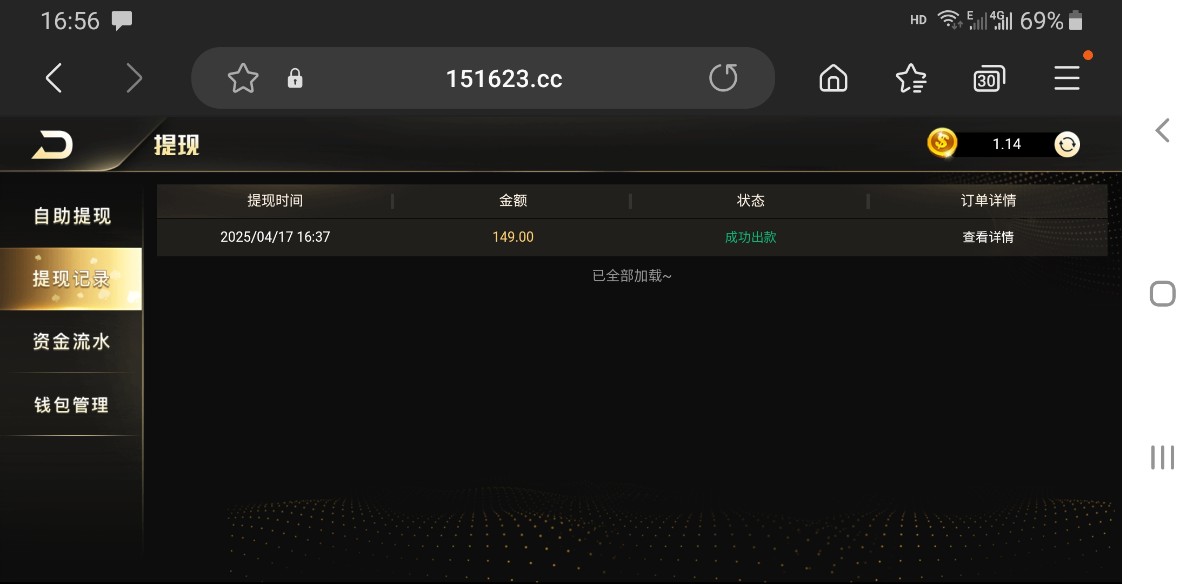Open the browser home page
The width and height of the screenshot is (1200, 584).
point(833,78)
